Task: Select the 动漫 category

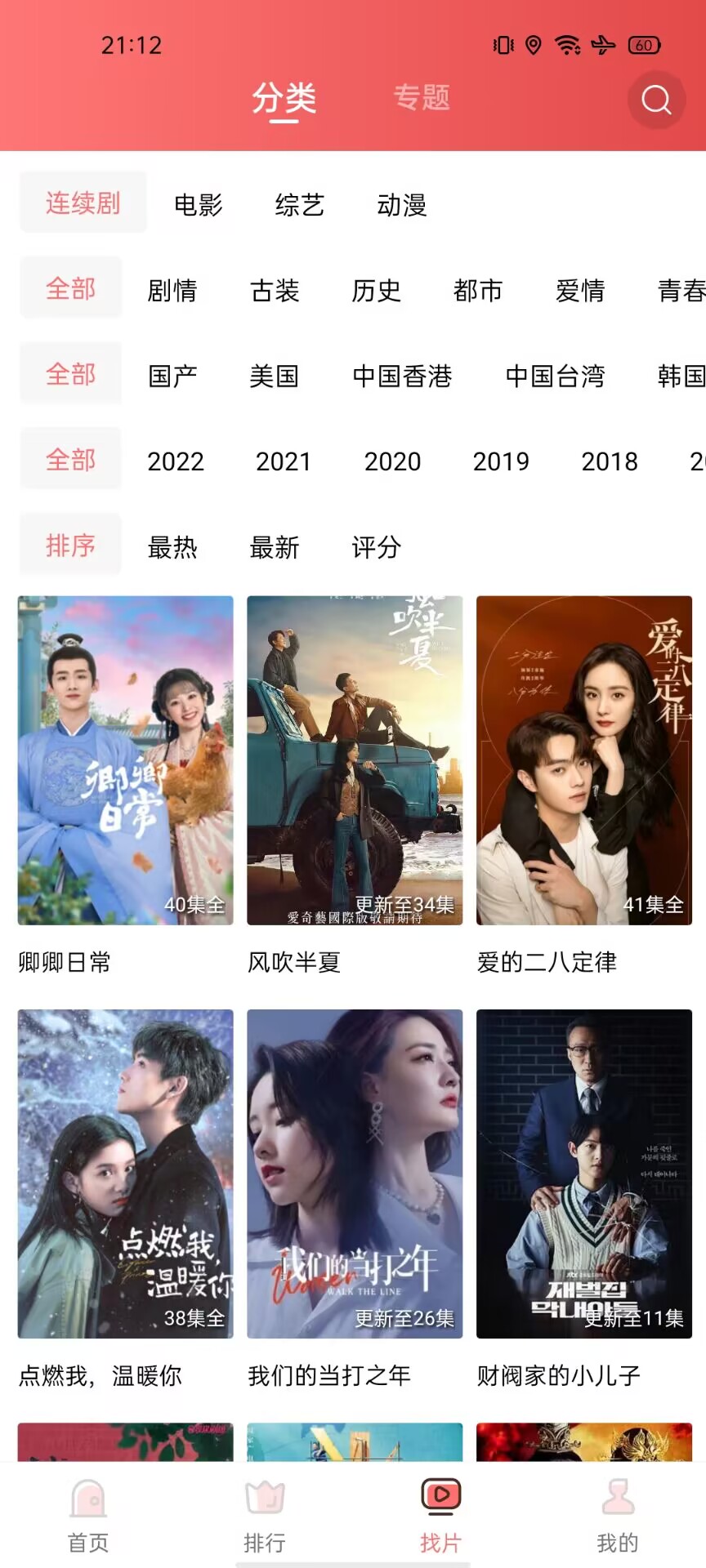Action: click(402, 204)
